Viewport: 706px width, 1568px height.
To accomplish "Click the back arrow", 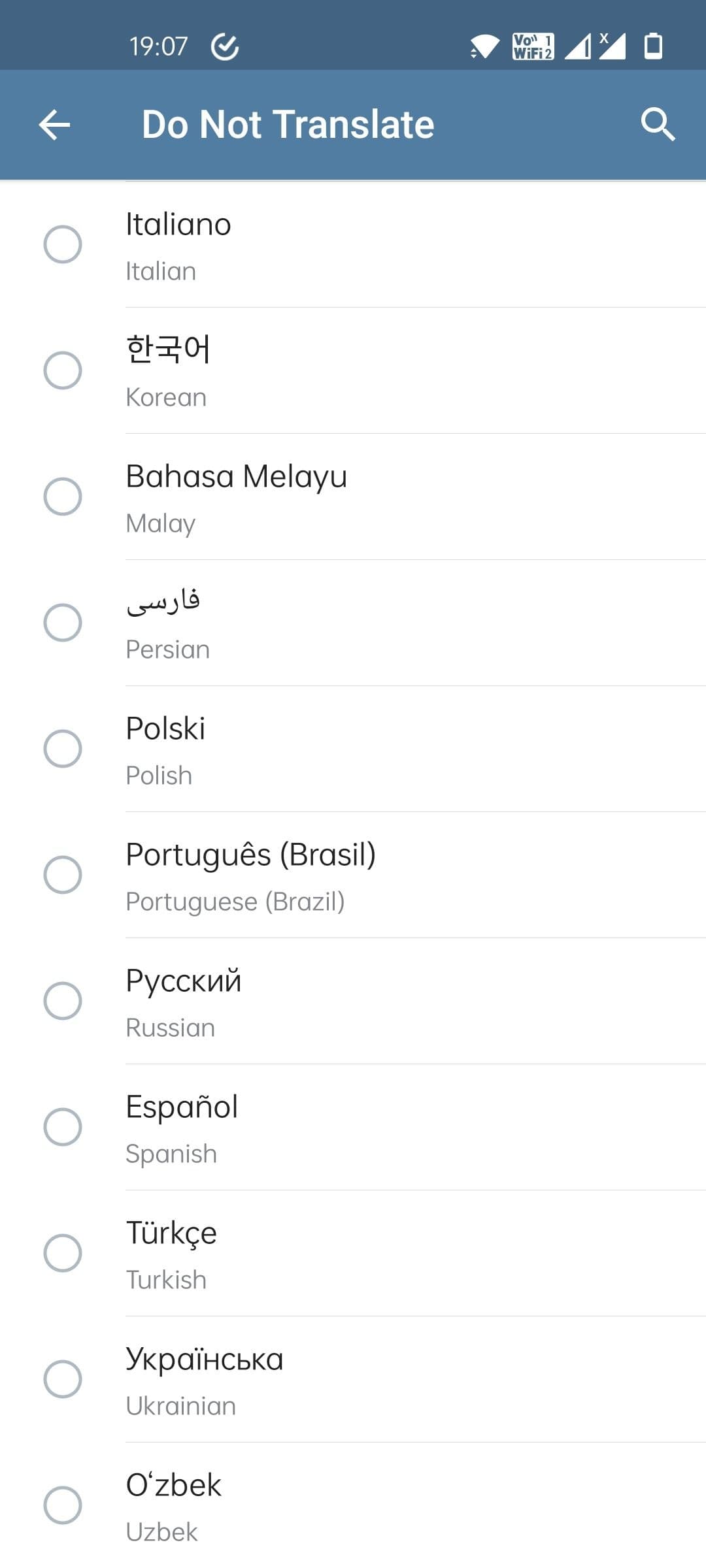I will (56, 124).
